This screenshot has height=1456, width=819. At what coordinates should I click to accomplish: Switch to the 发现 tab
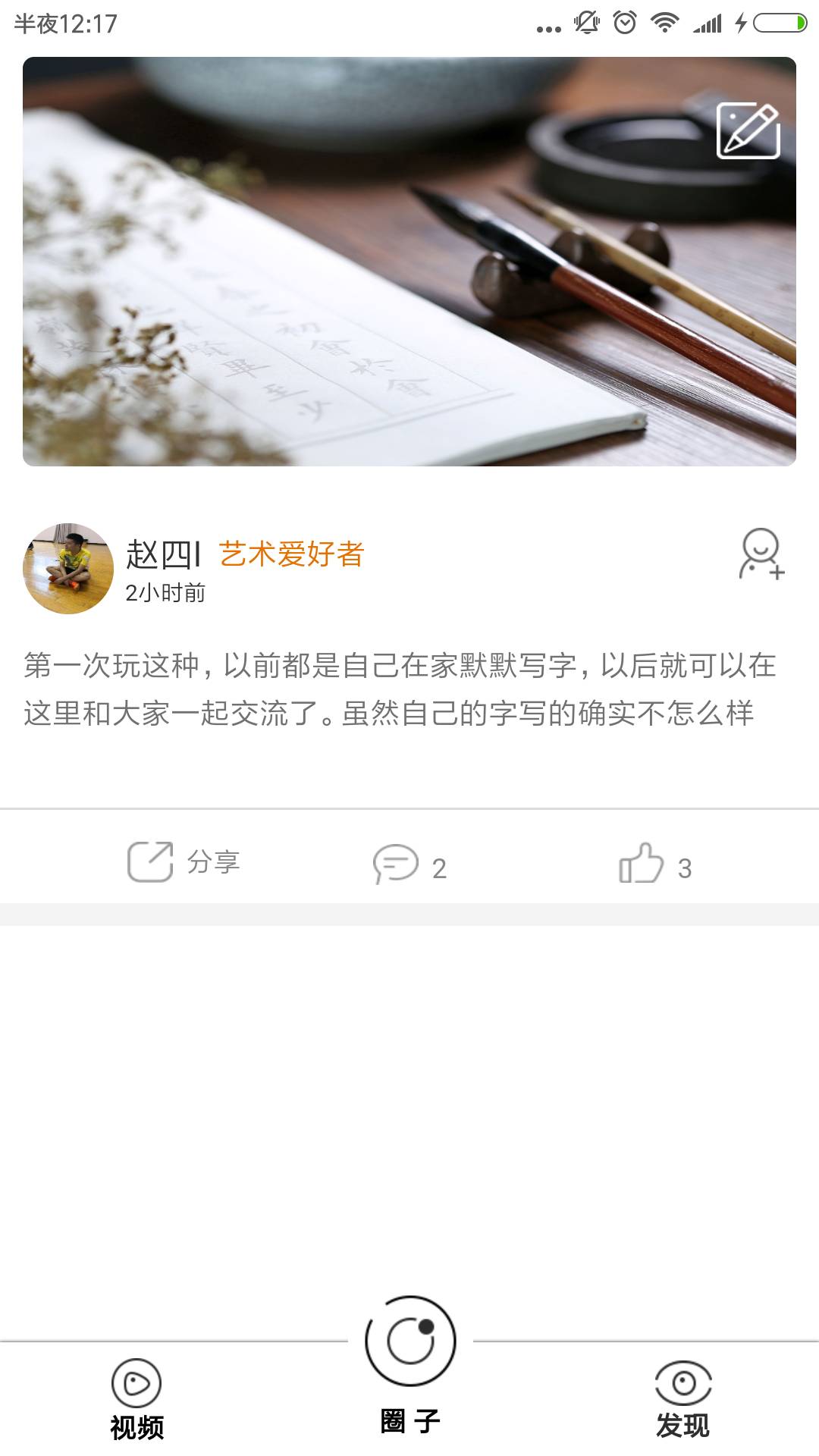682,1399
